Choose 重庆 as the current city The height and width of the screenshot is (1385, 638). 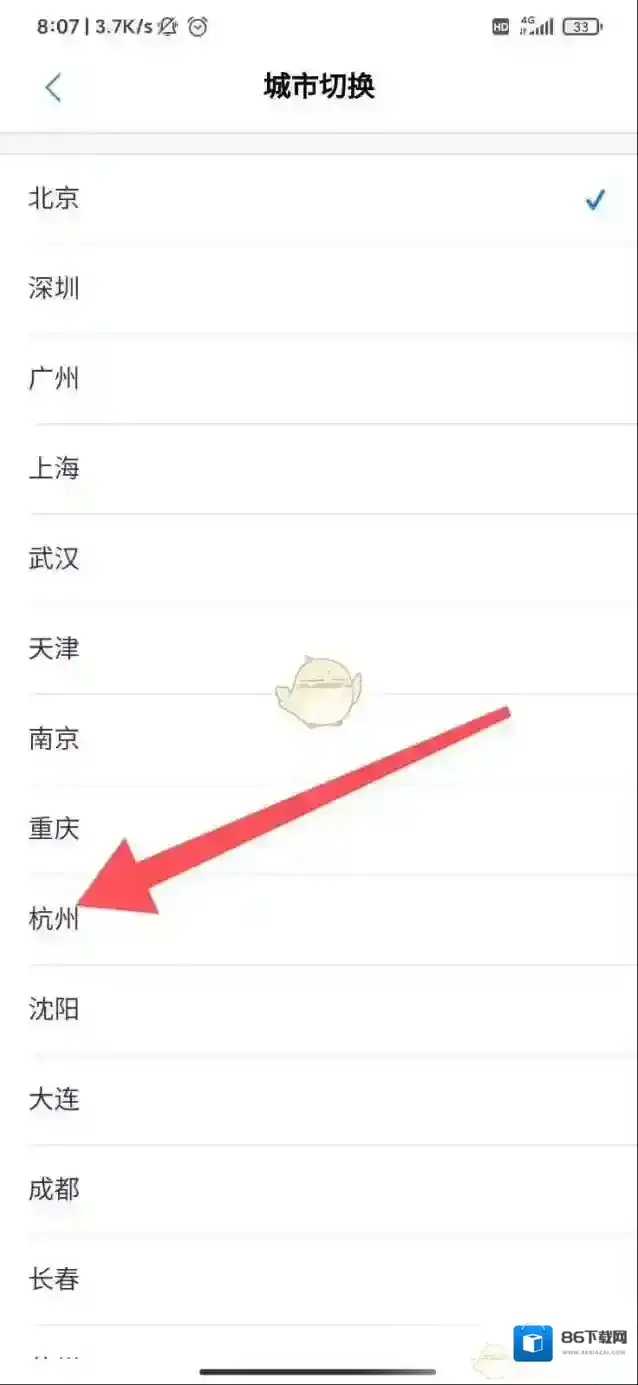(x=54, y=829)
